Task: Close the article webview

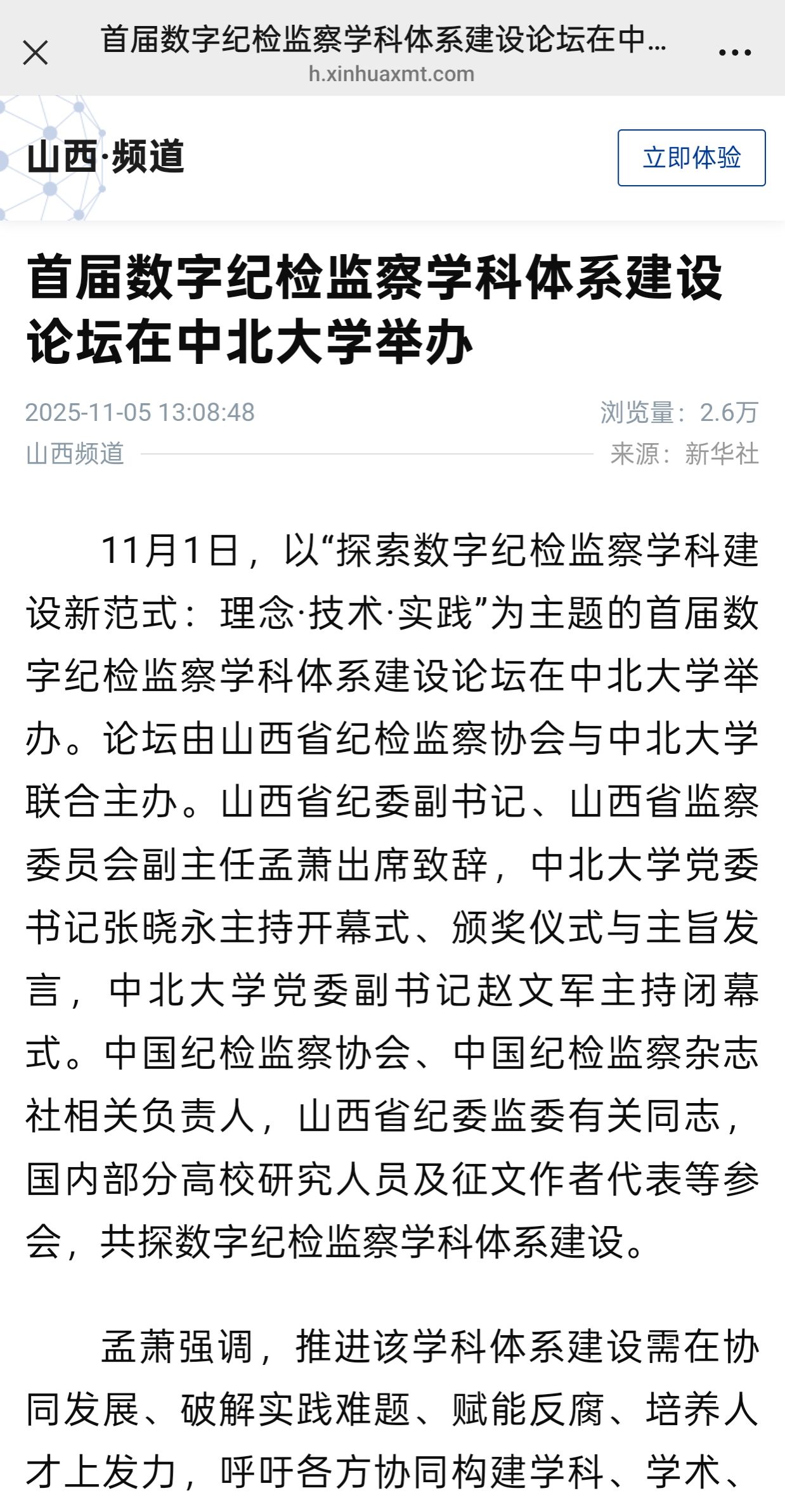Action: point(36,53)
